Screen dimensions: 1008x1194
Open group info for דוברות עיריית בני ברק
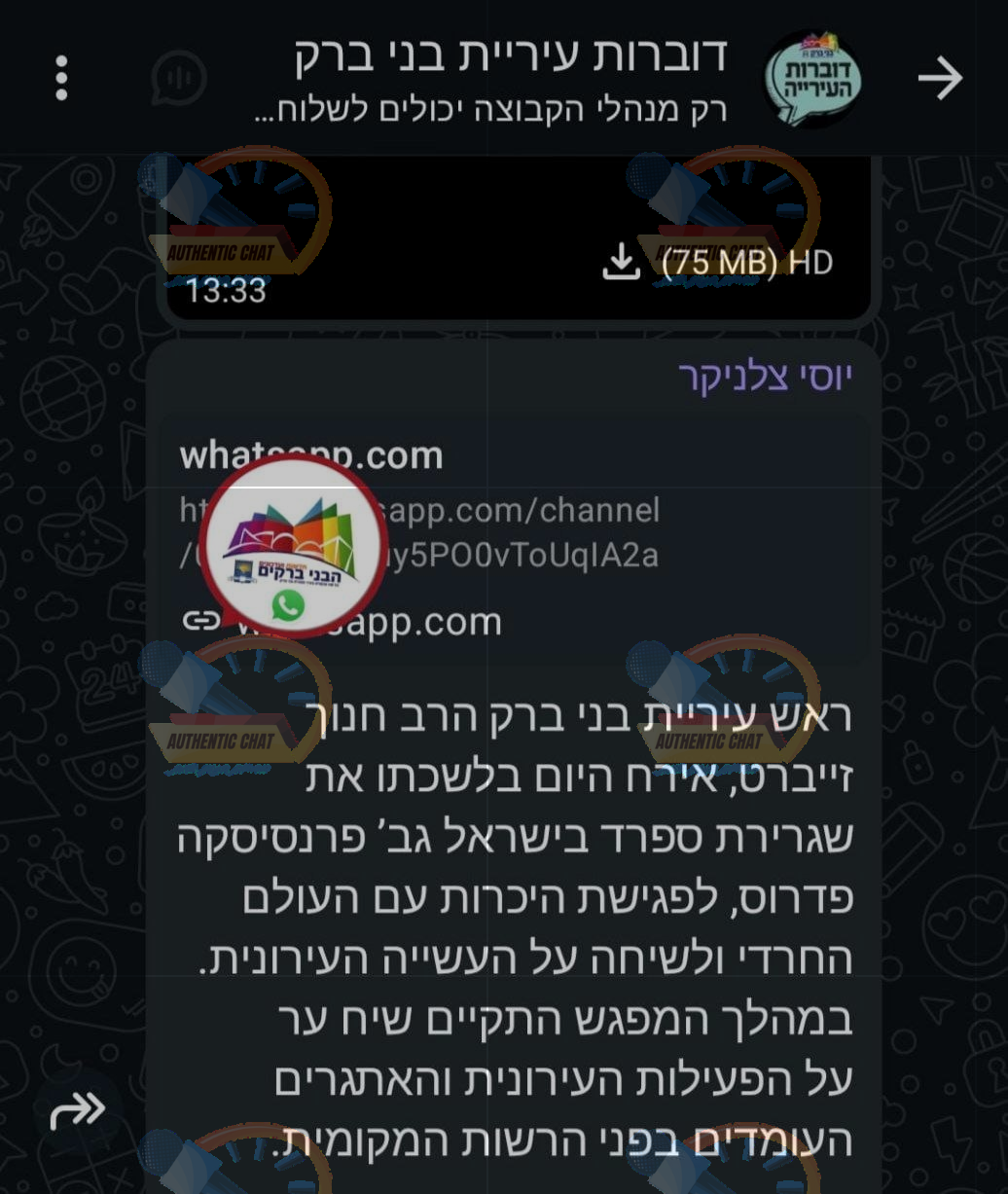pos(511,56)
